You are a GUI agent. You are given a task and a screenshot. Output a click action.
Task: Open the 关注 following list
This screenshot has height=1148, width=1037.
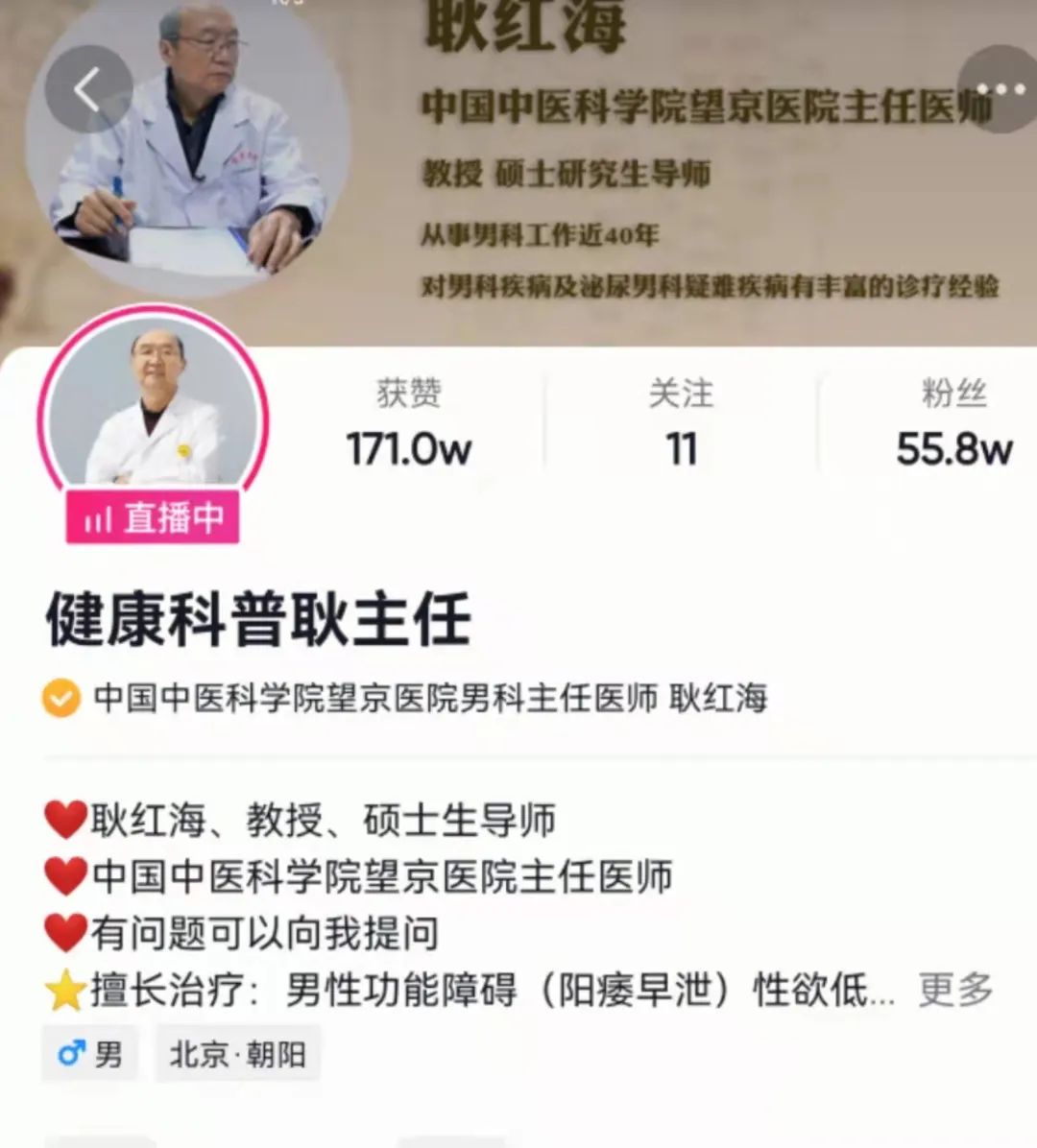click(x=681, y=422)
